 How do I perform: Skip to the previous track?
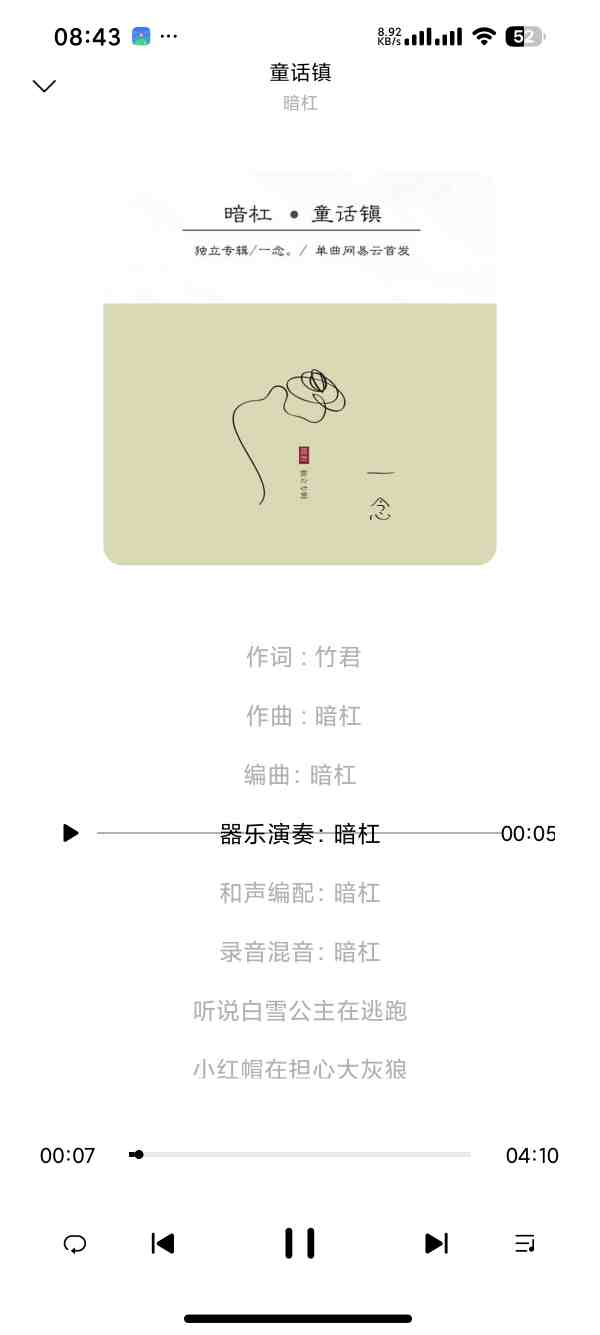tap(163, 1243)
